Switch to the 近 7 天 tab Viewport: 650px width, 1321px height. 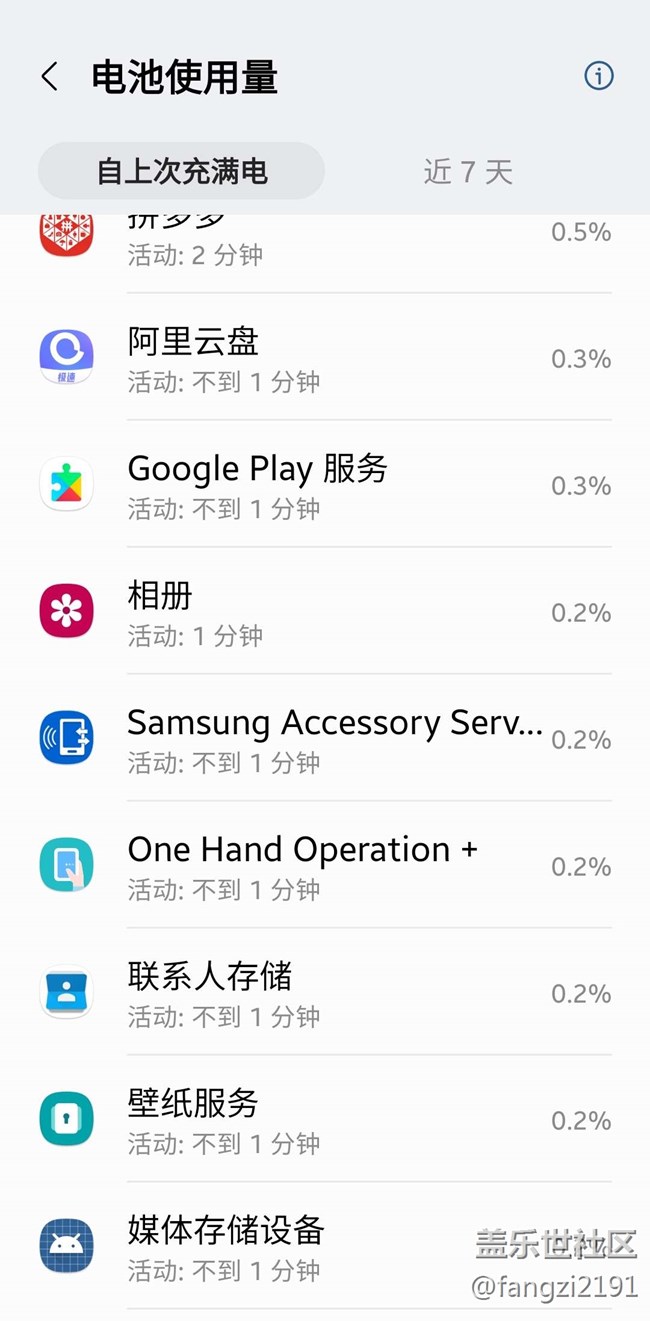[x=467, y=172]
